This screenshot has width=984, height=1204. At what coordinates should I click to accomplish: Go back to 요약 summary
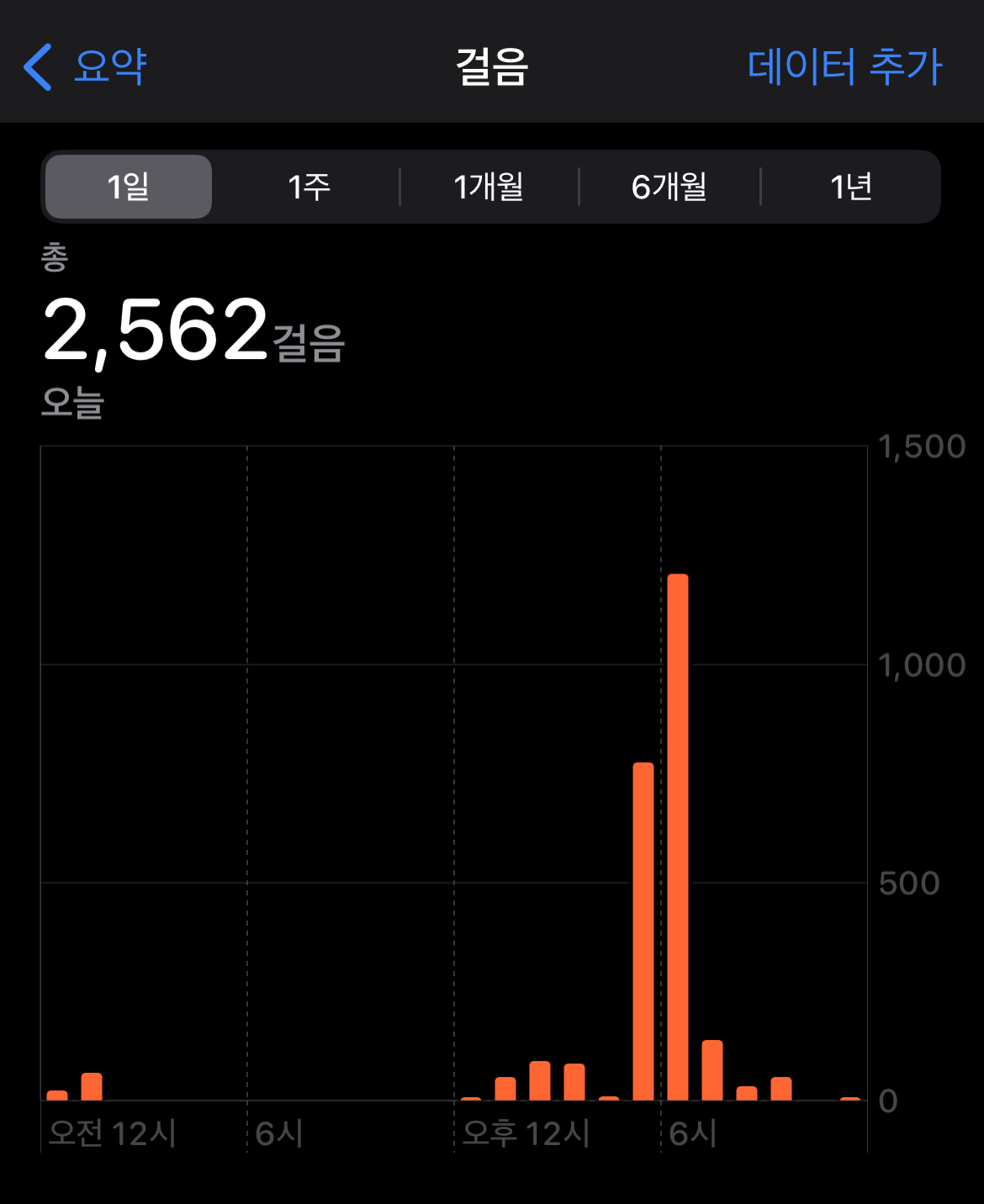[x=86, y=66]
